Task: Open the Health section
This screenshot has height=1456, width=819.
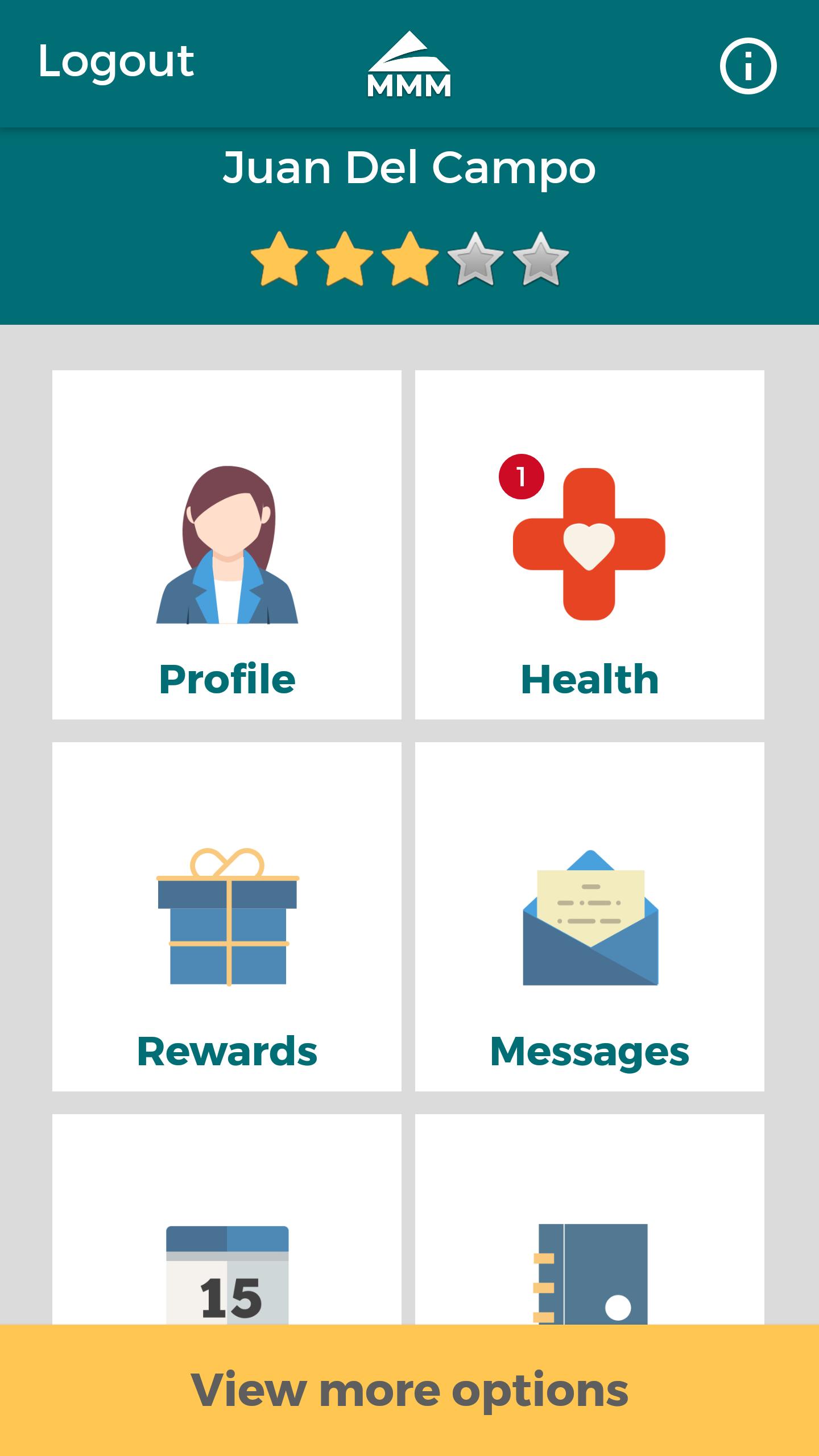Action: pos(589,545)
